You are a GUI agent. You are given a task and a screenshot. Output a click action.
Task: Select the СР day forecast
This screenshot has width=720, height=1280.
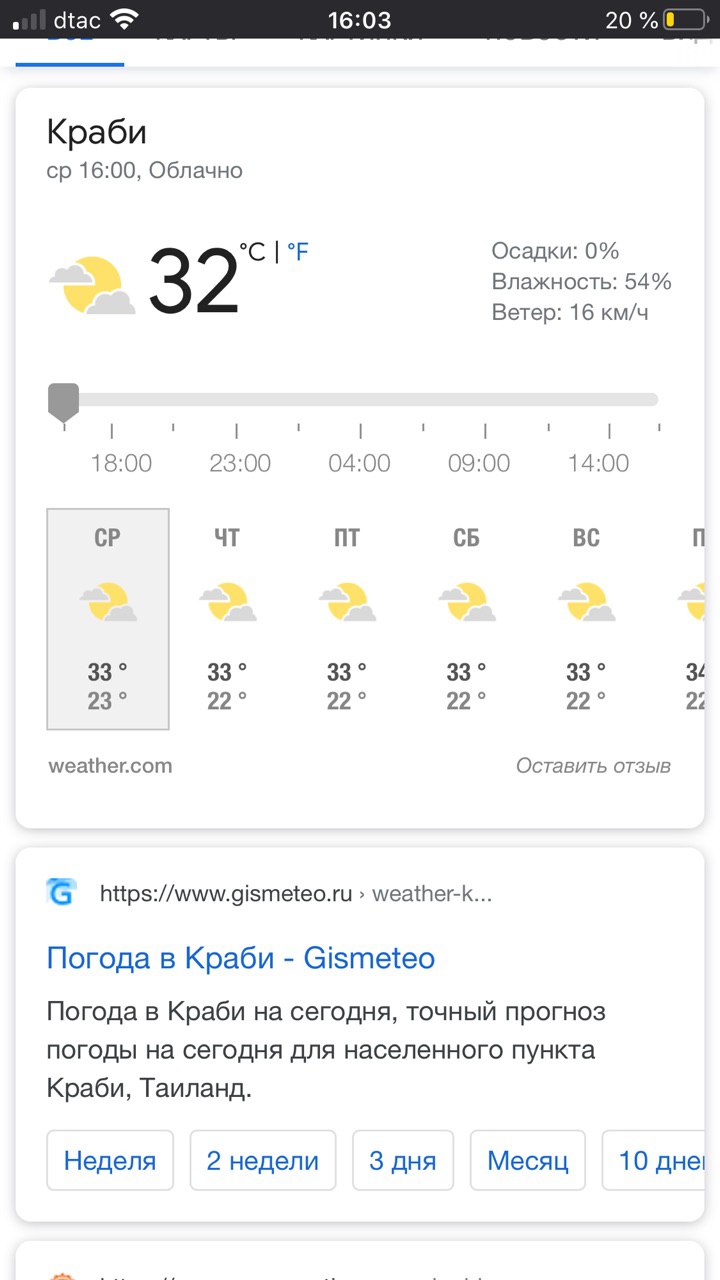pyautogui.click(x=108, y=619)
